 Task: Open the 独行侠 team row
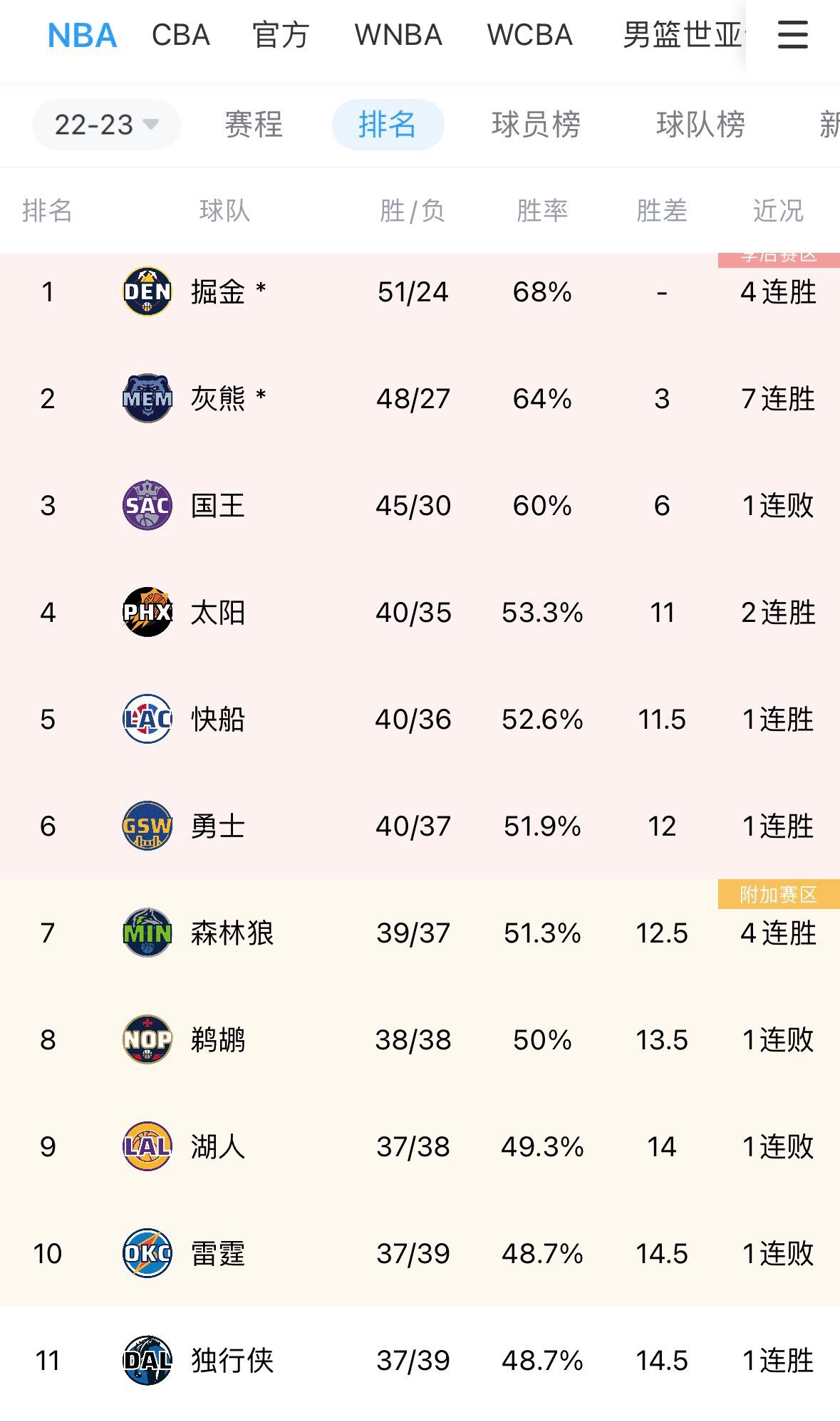pos(420,1360)
